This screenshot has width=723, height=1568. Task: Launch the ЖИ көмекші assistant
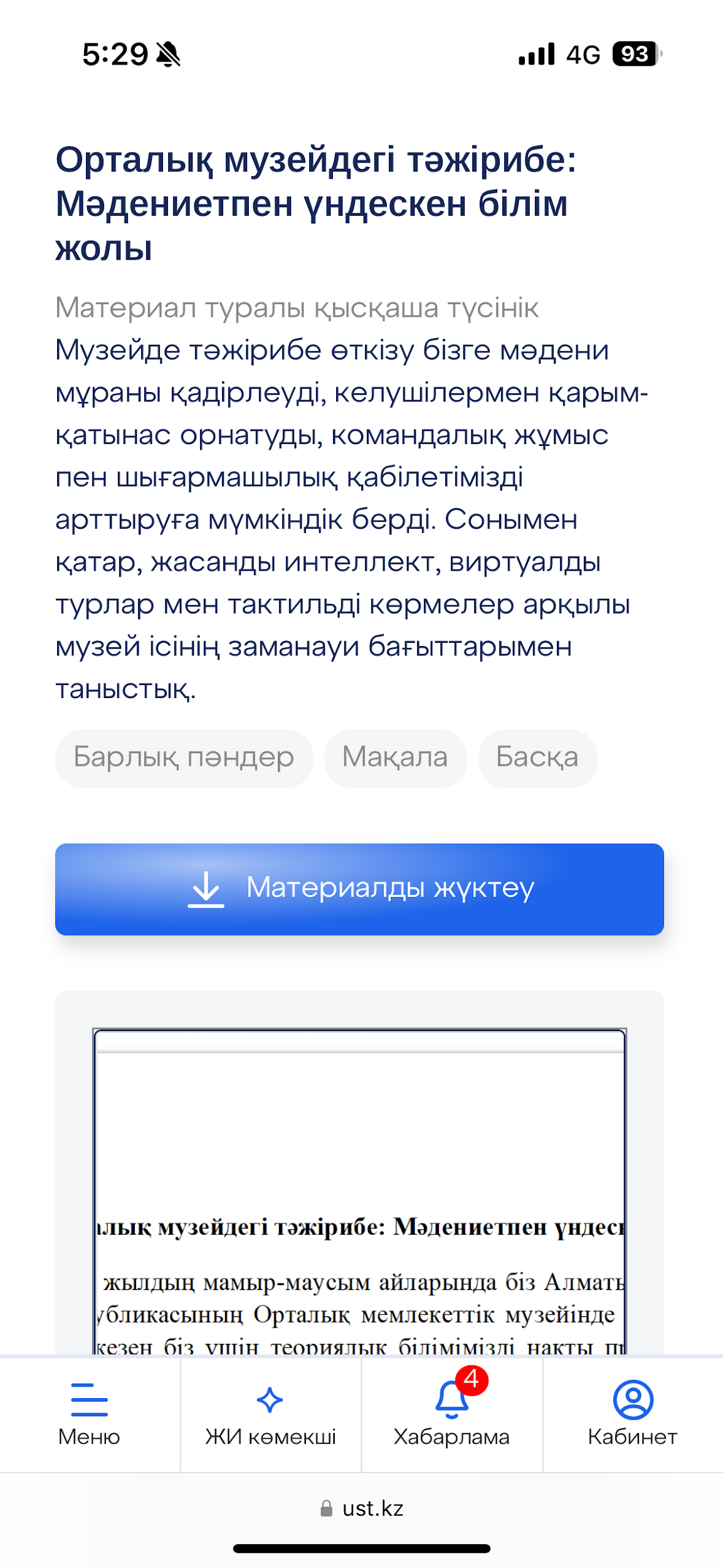click(x=270, y=1414)
